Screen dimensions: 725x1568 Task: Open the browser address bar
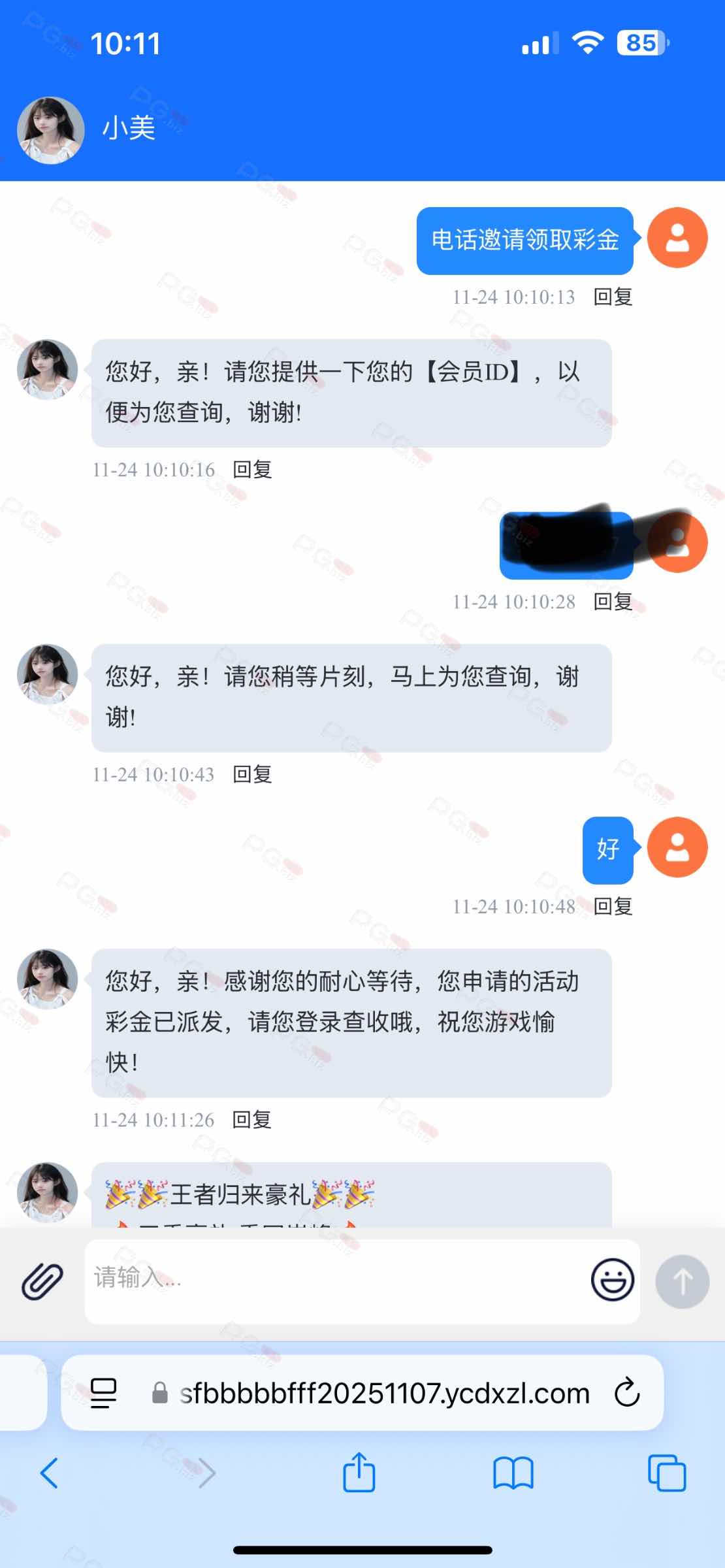pyautogui.click(x=384, y=1394)
